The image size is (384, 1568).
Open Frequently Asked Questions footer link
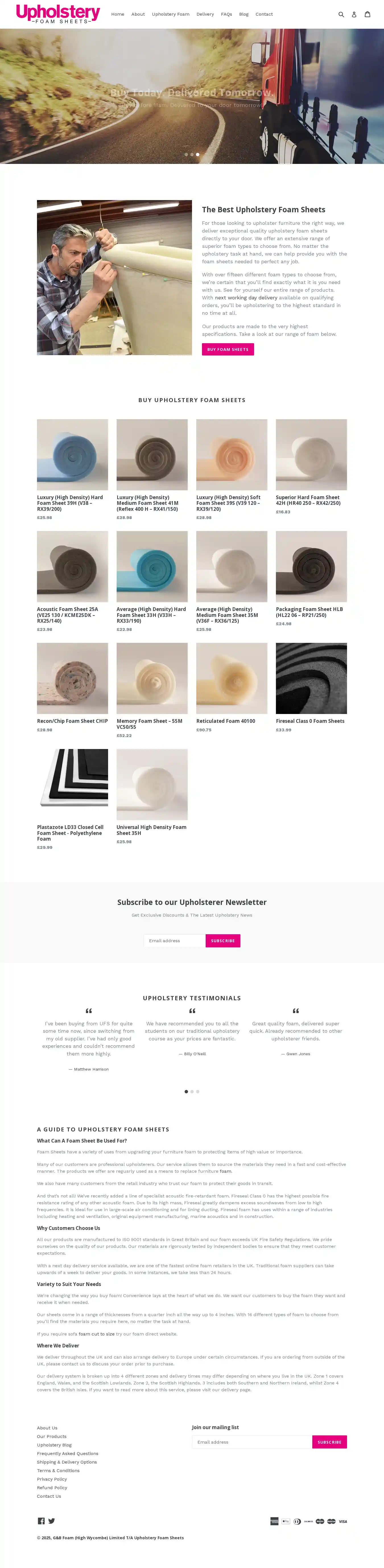(x=67, y=1454)
